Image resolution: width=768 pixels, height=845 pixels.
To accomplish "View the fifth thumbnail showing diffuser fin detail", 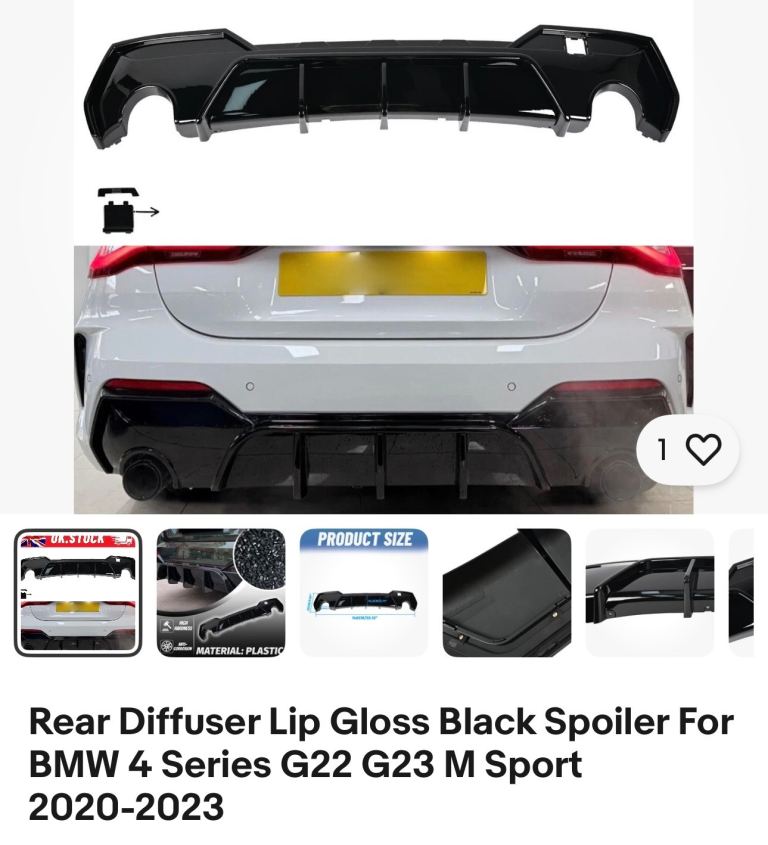I will 649,593.
